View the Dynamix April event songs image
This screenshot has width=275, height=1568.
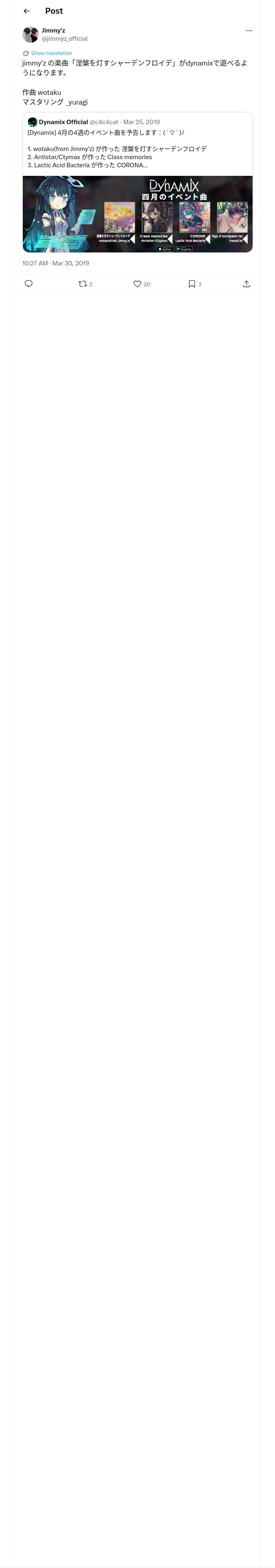tap(137, 214)
